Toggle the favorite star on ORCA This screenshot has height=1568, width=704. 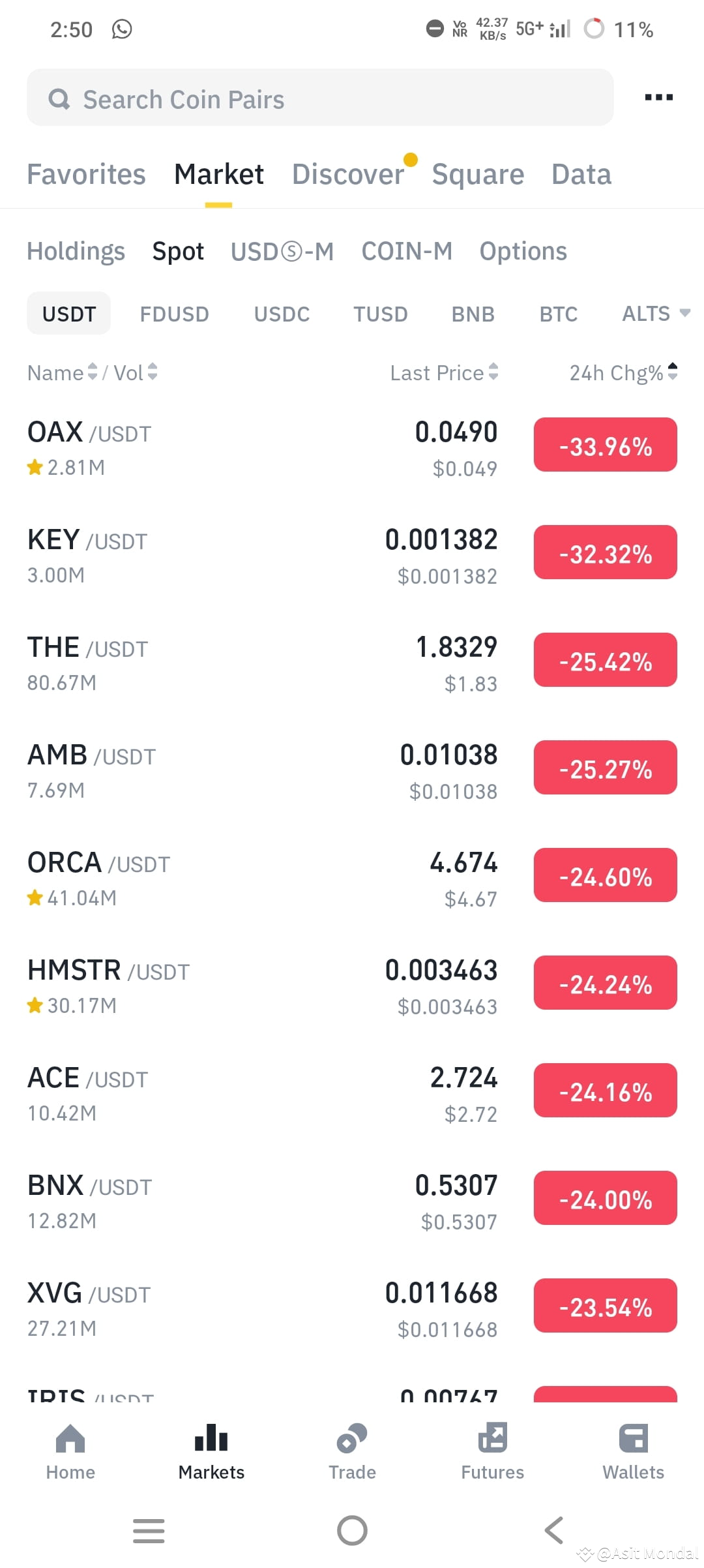35,898
